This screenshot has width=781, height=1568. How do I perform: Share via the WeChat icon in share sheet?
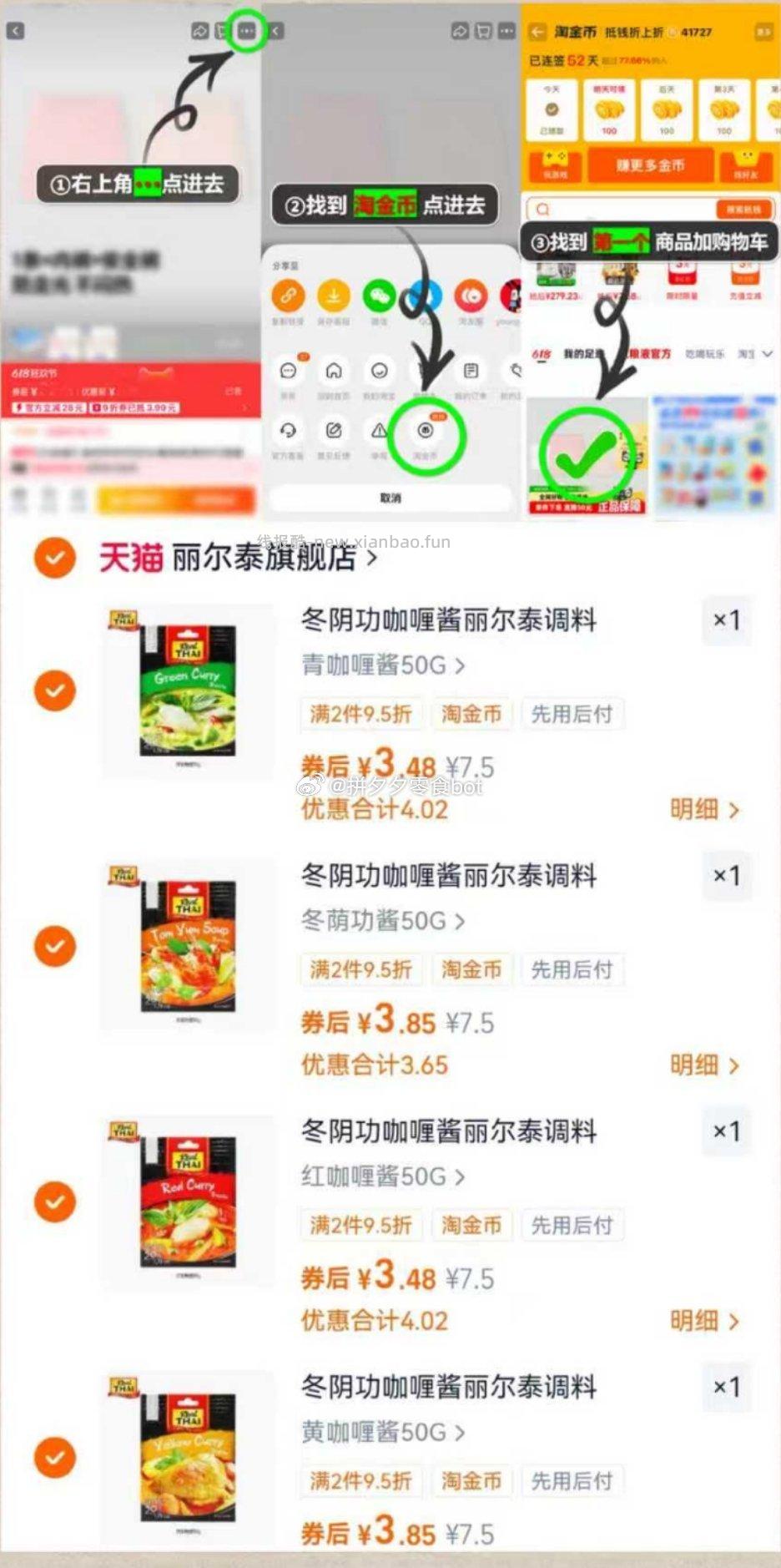[x=380, y=295]
